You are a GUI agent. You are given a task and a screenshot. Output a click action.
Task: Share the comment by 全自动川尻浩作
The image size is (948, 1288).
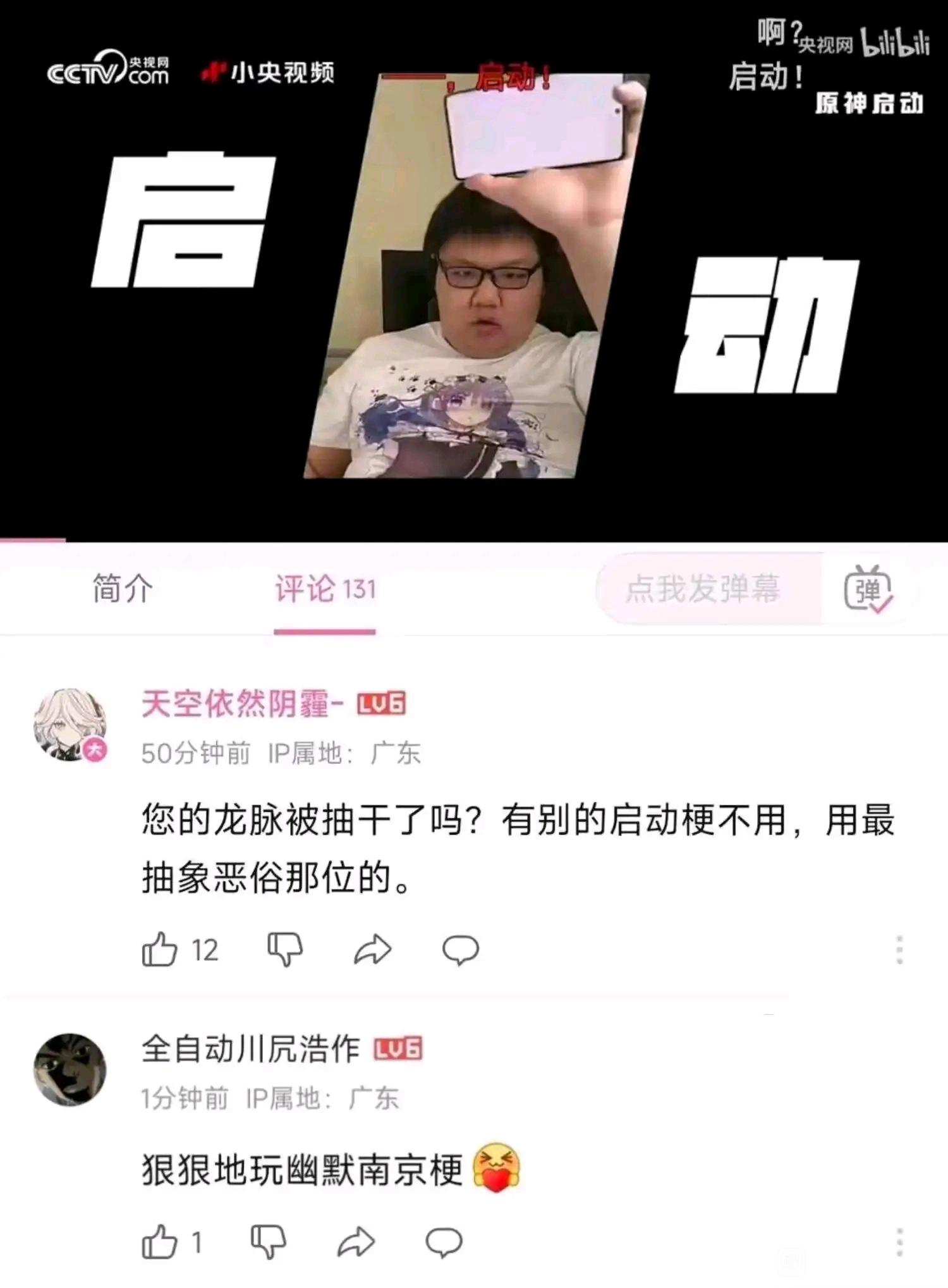click(x=356, y=1242)
